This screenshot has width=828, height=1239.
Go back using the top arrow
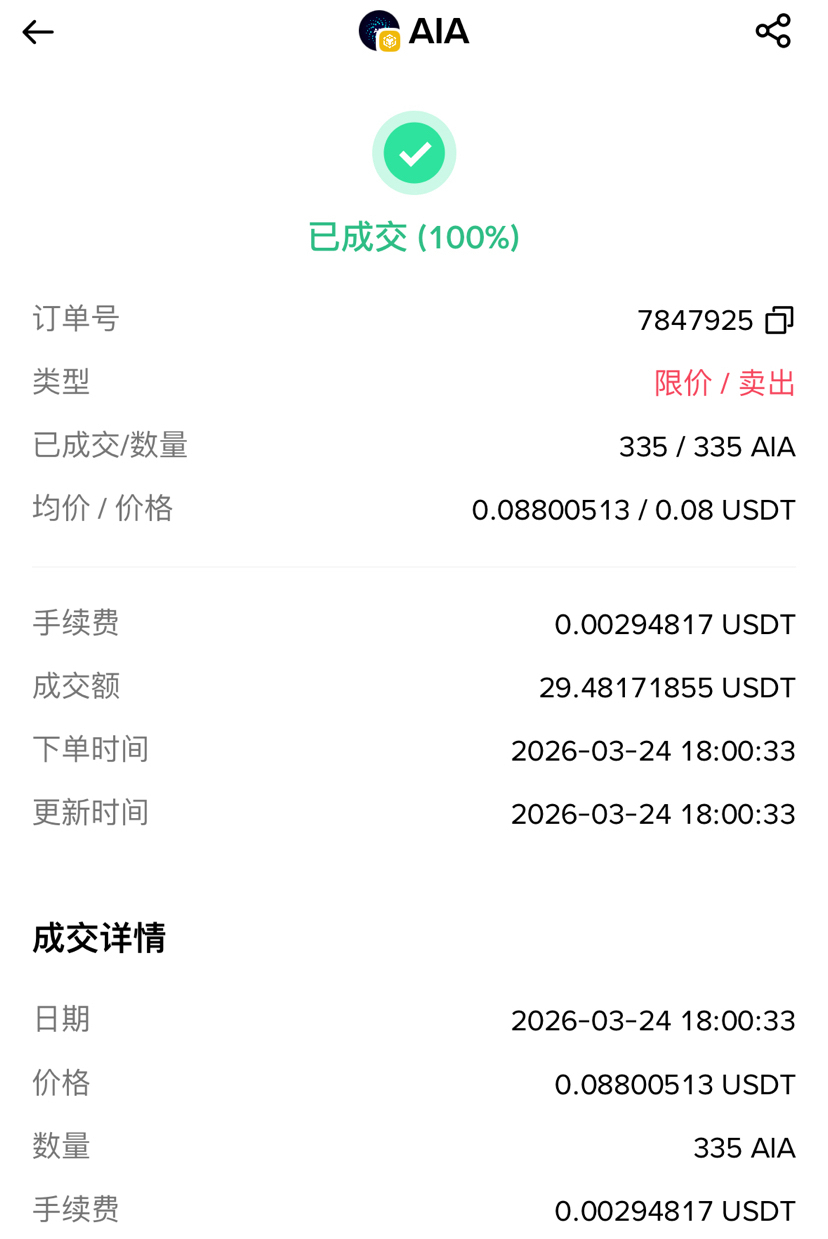point(38,32)
